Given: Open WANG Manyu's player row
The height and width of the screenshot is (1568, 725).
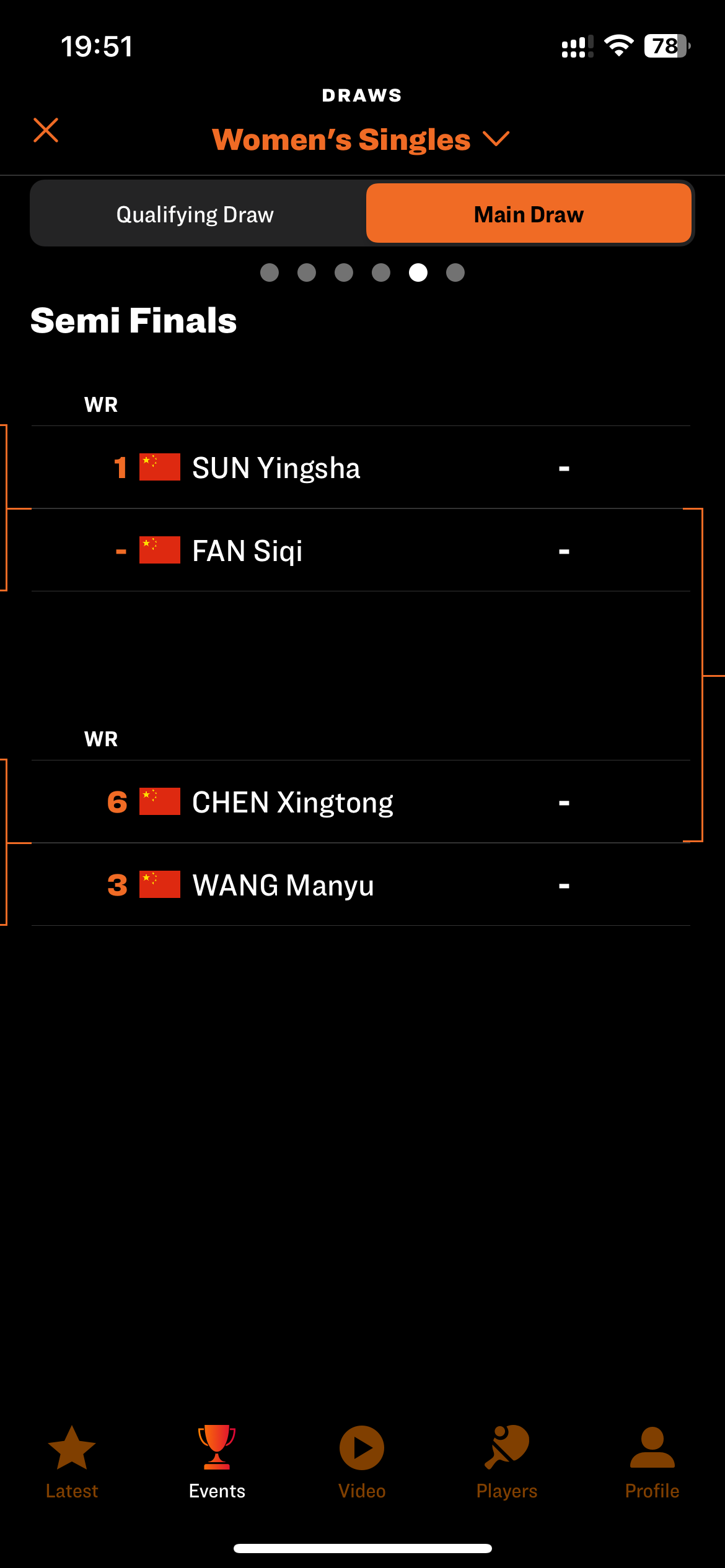Looking at the screenshot, I should (x=361, y=885).
